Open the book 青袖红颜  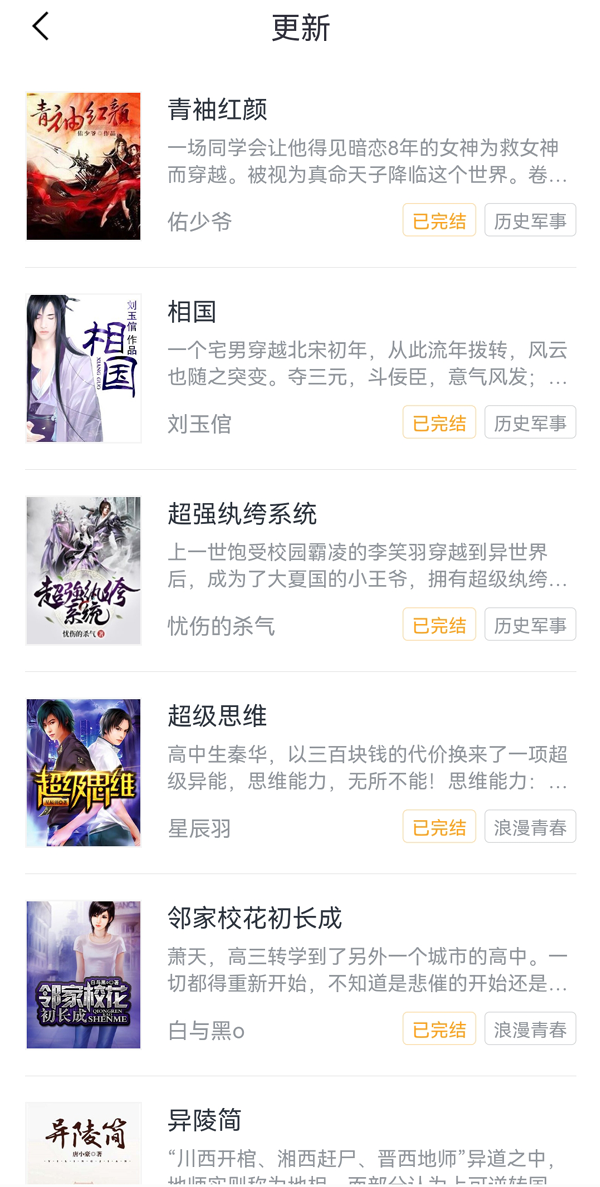(217, 109)
